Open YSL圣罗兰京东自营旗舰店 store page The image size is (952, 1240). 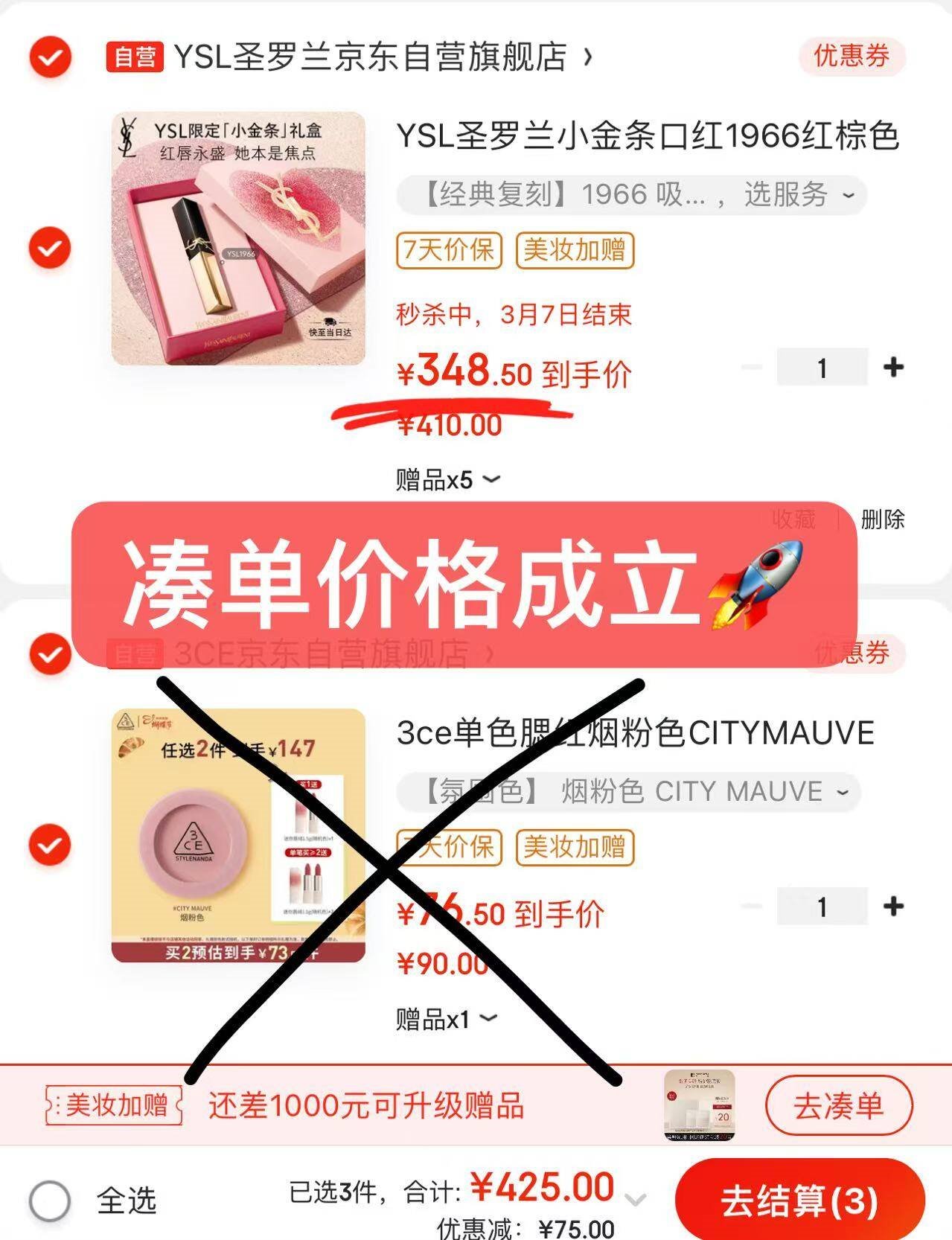click(371, 57)
